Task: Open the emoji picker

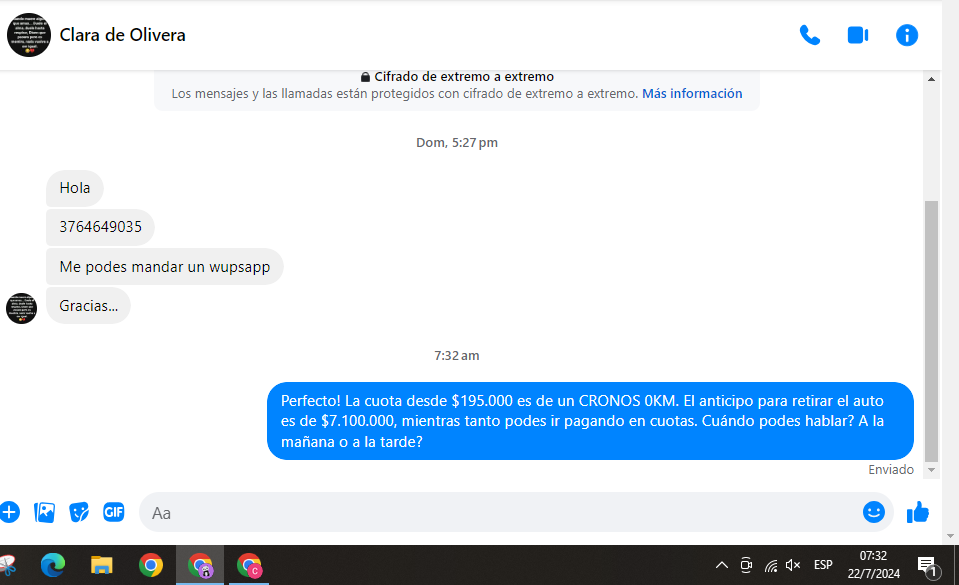Action: coord(873,512)
